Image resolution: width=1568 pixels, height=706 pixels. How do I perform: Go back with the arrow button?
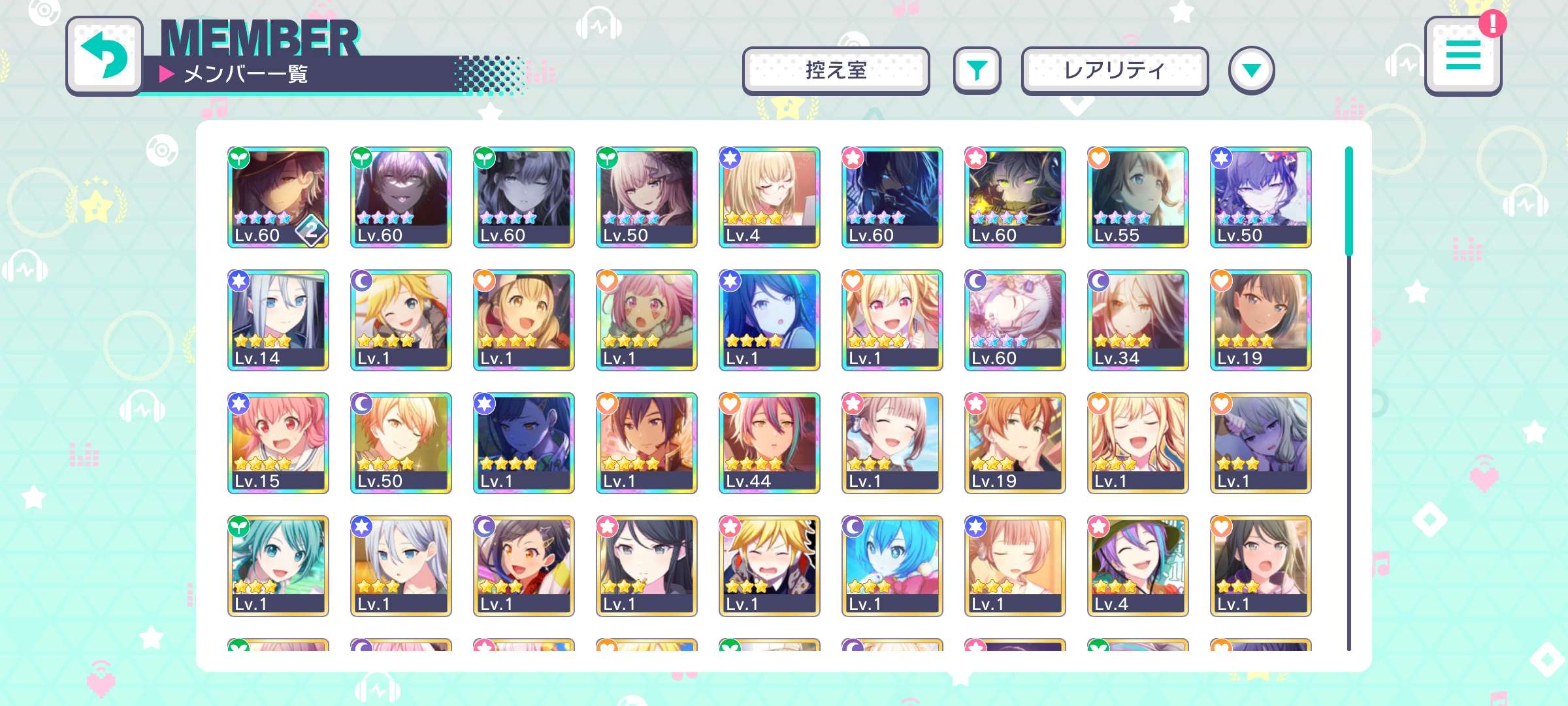tap(105, 56)
